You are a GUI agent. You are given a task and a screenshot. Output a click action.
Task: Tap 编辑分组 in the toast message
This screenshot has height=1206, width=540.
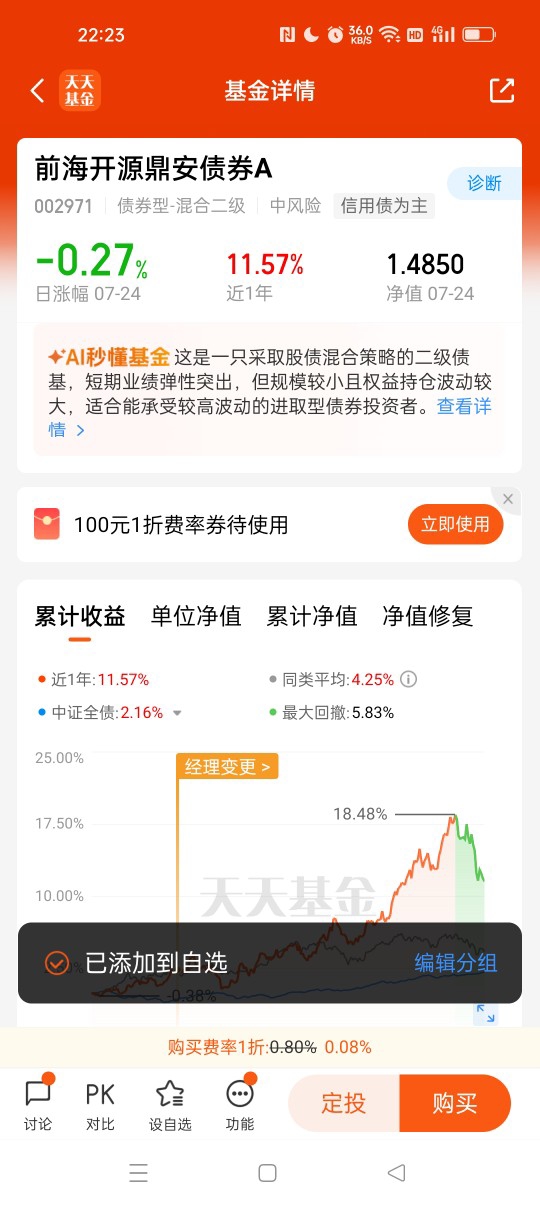tap(456, 963)
